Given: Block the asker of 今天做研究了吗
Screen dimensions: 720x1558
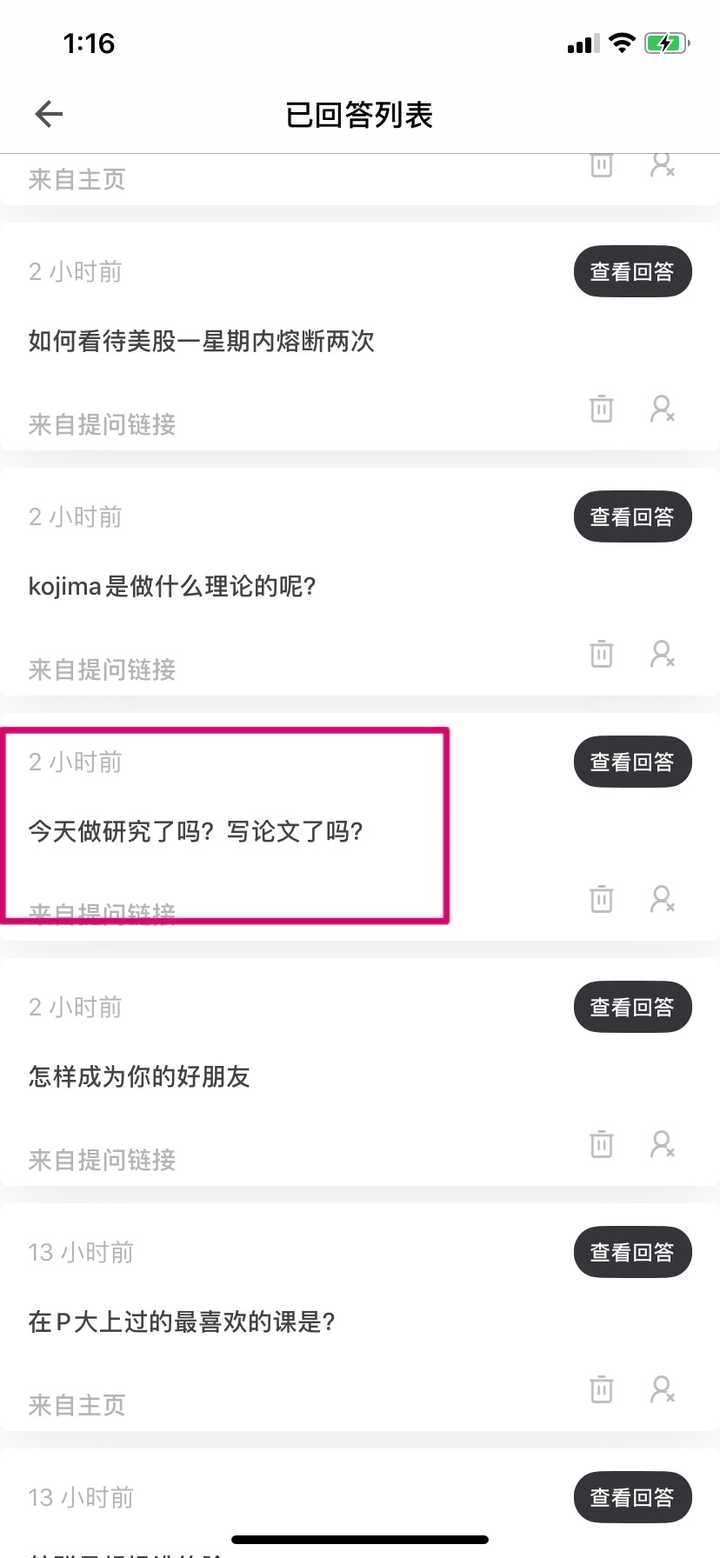Looking at the screenshot, I should click(662, 898).
